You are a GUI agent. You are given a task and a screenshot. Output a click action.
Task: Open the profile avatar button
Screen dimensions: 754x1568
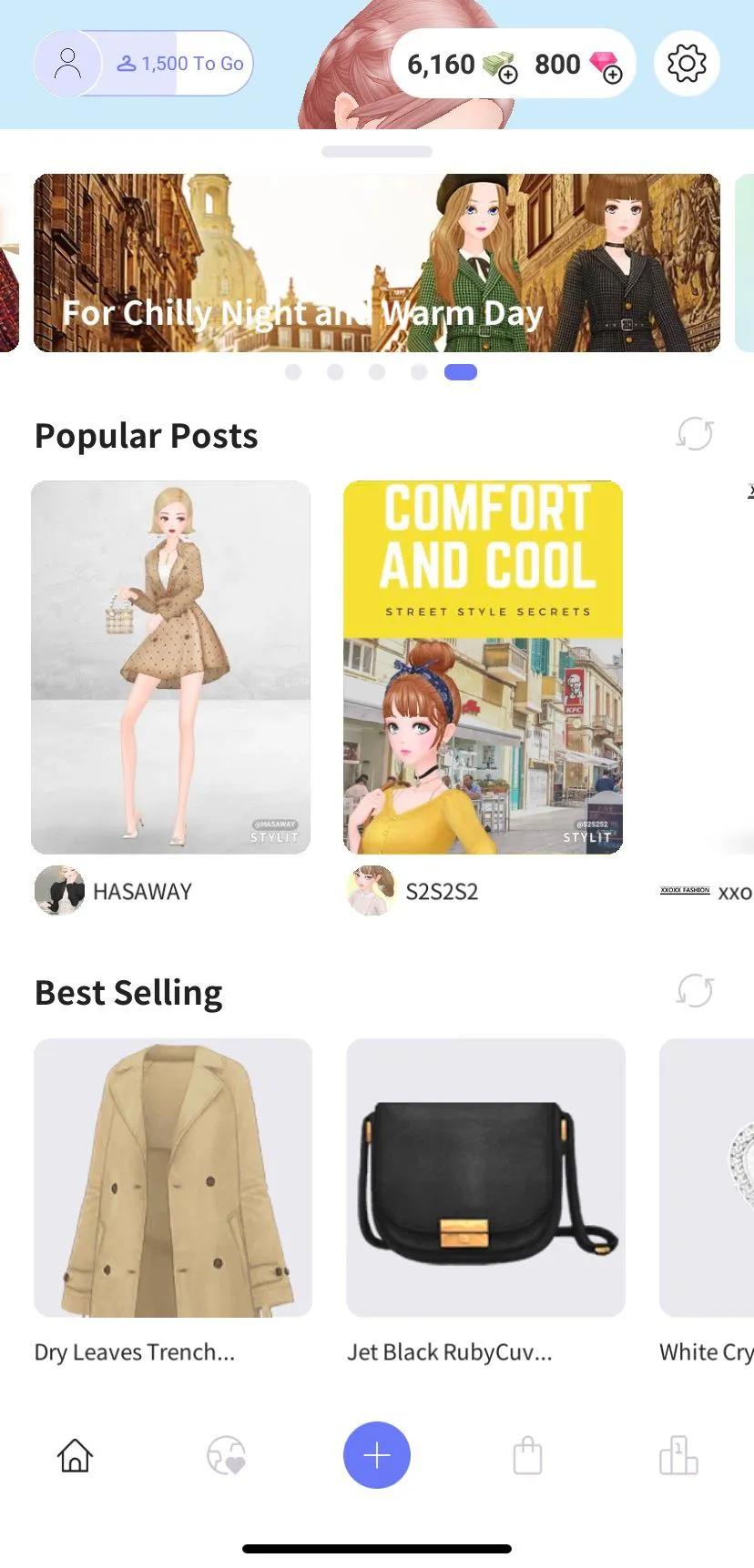pos(67,64)
